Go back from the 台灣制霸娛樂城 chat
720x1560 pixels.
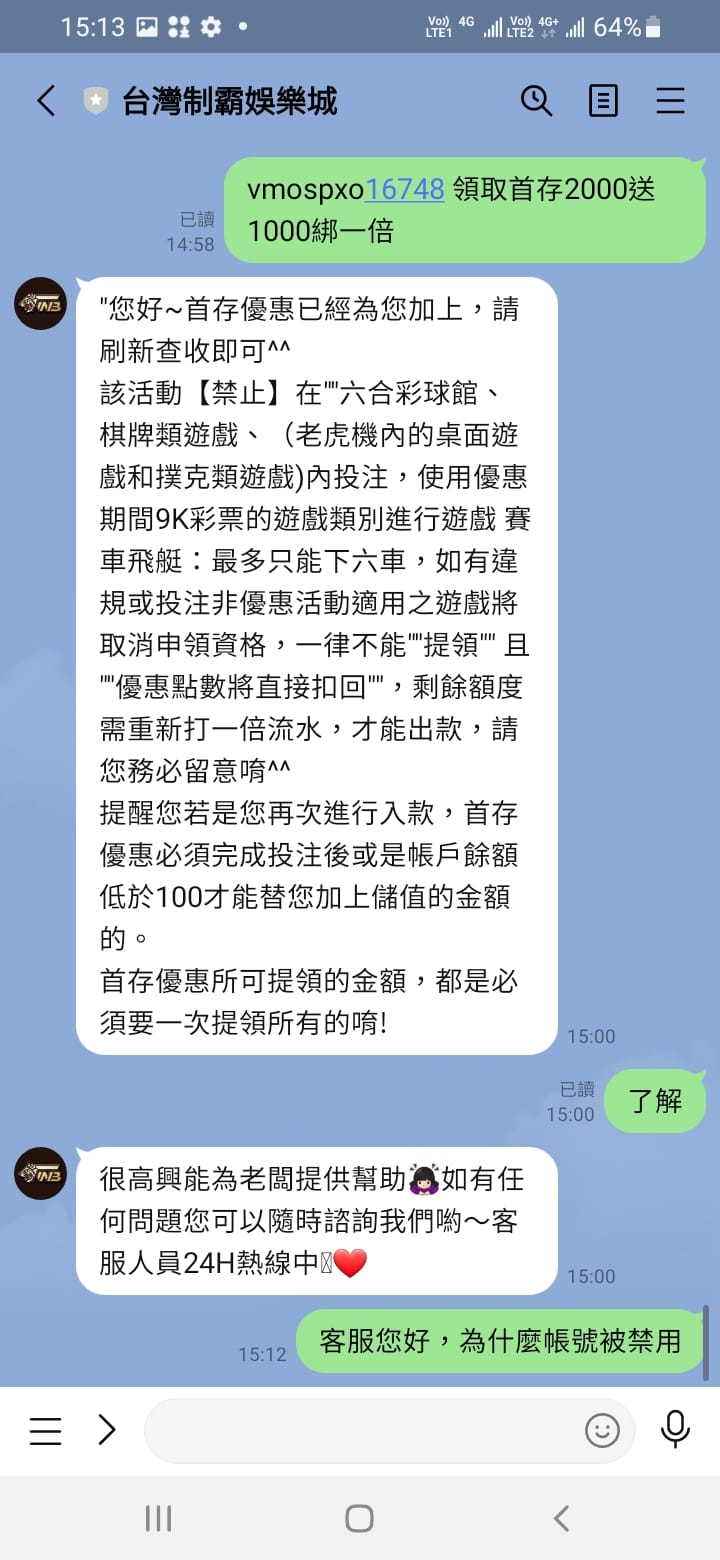[x=46, y=101]
